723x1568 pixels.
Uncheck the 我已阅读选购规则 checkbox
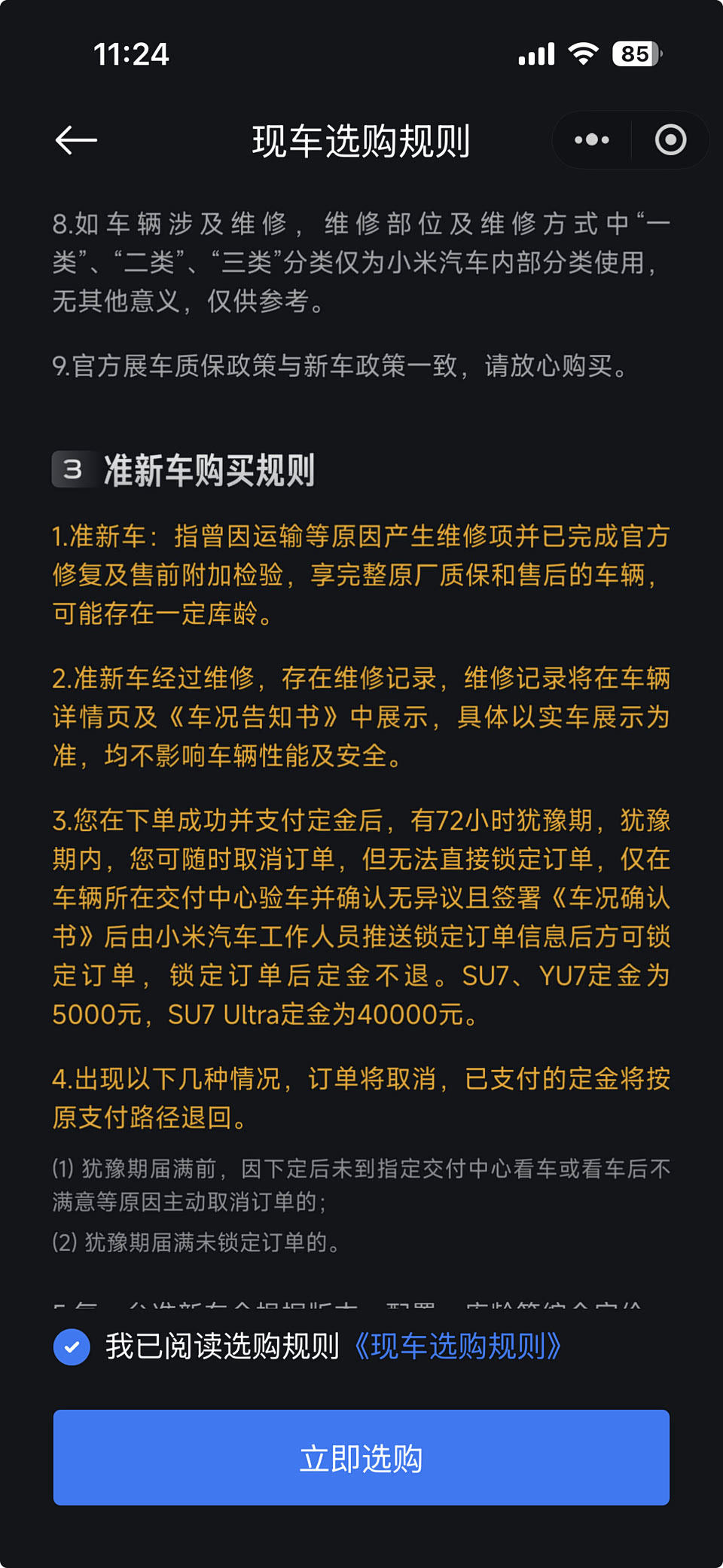[72, 1346]
